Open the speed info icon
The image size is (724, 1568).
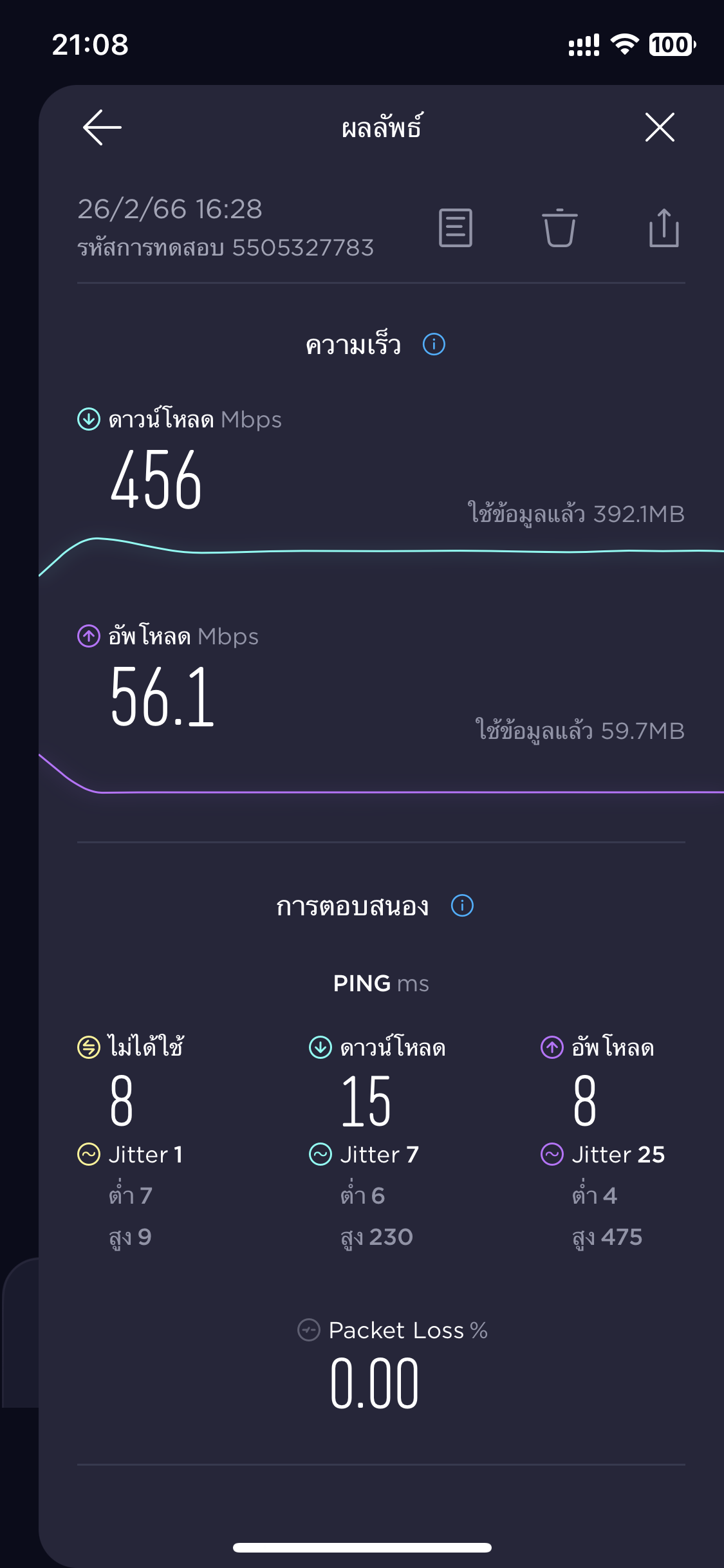434,344
